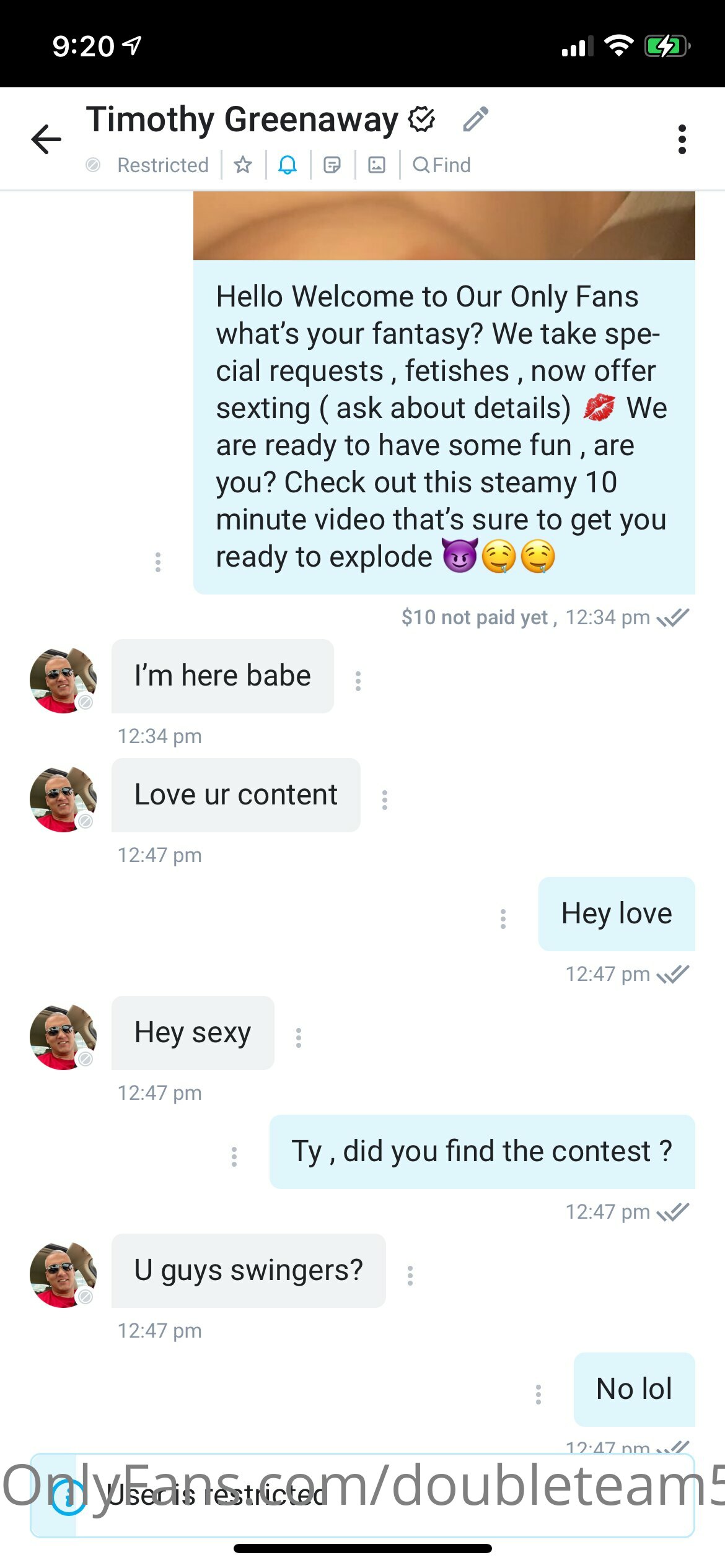Open options for the welcome message
The width and height of the screenshot is (725, 1568).
(158, 562)
